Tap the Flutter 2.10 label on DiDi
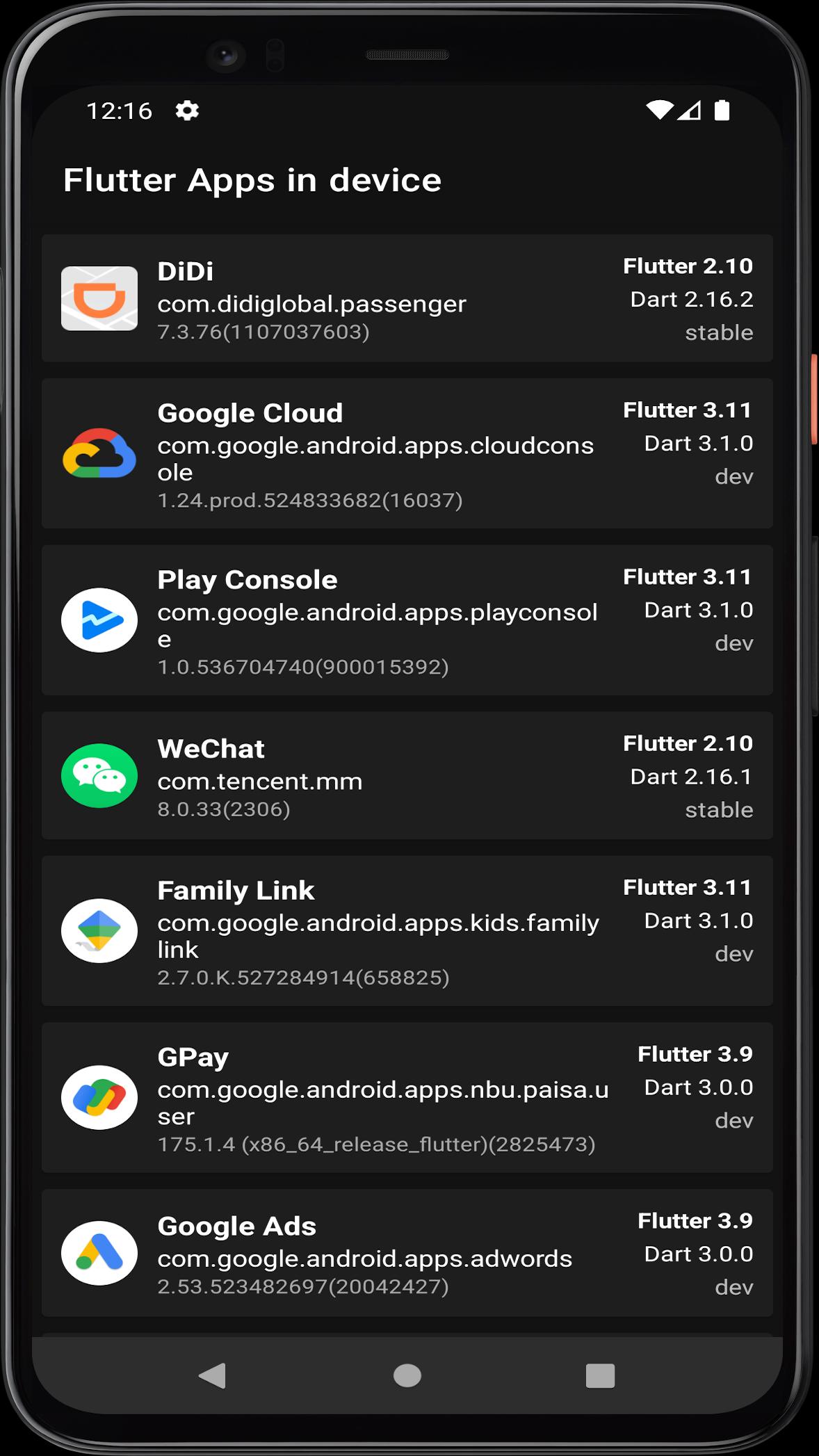The height and width of the screenshot is (1456, 819). click(x=687, y=266)
